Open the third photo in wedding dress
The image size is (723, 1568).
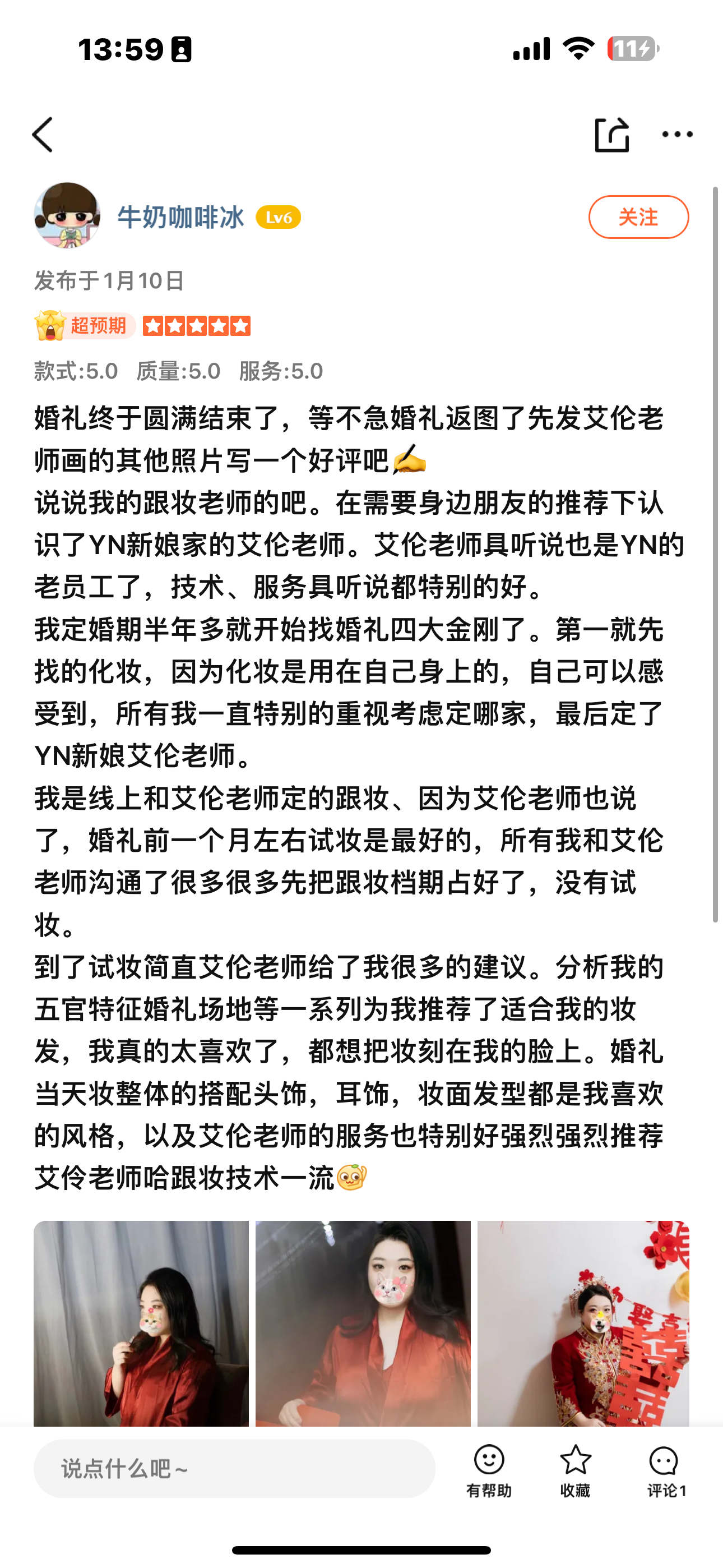(582, 1322)
